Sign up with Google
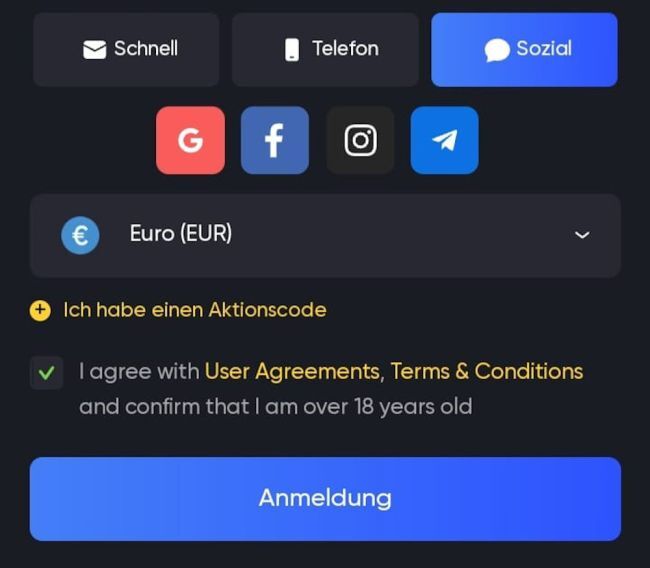This screenshot has width=650, height=568. [190, 141]
